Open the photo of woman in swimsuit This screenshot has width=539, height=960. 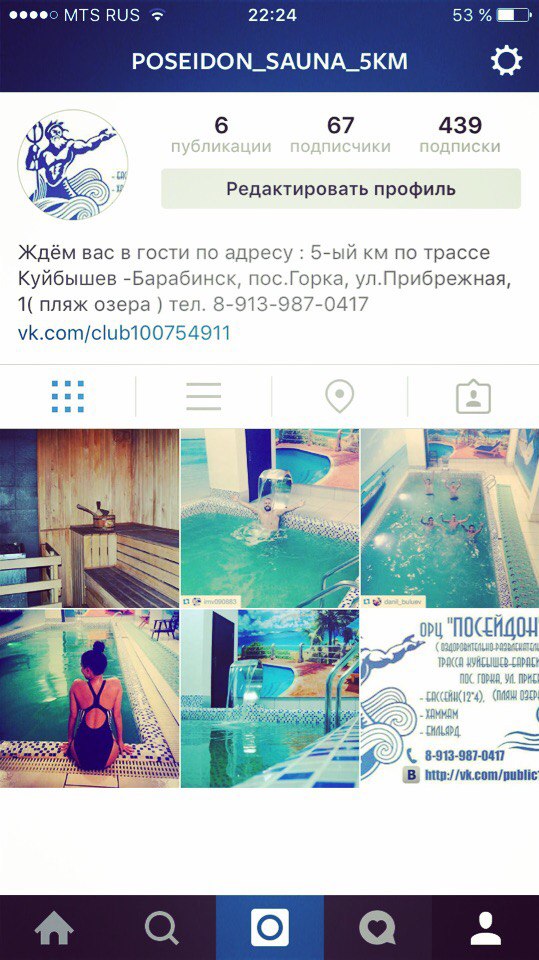(x=89, y=698)
